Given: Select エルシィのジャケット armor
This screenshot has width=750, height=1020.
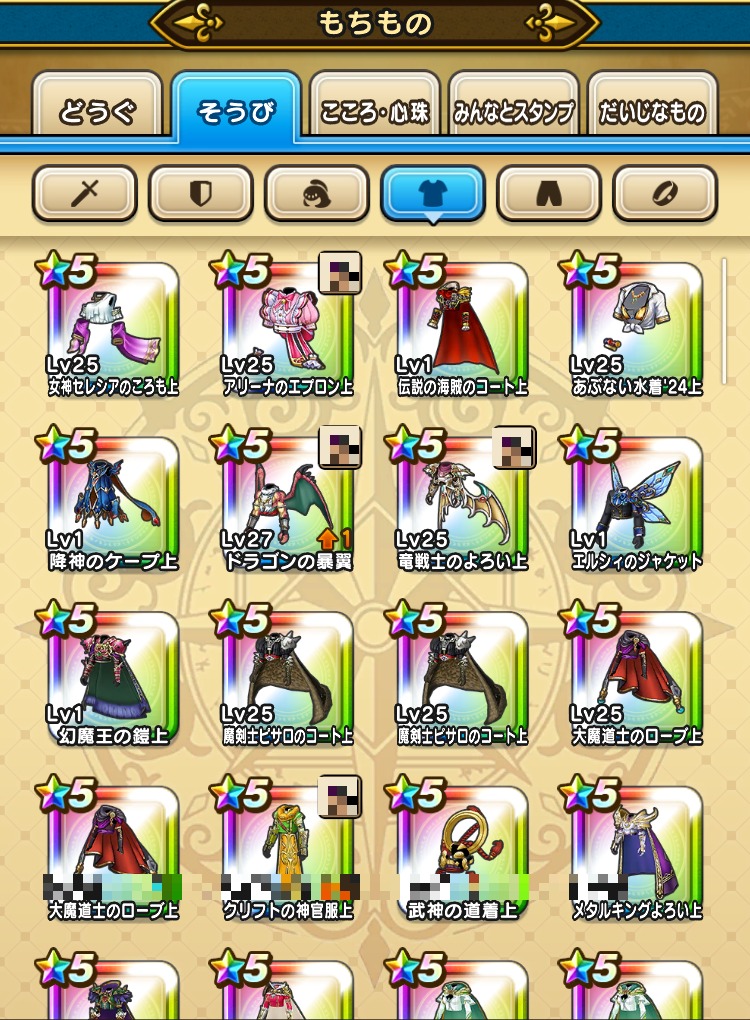Looking at the screenshot, I should pyautogui.click(x=637, y=502).
